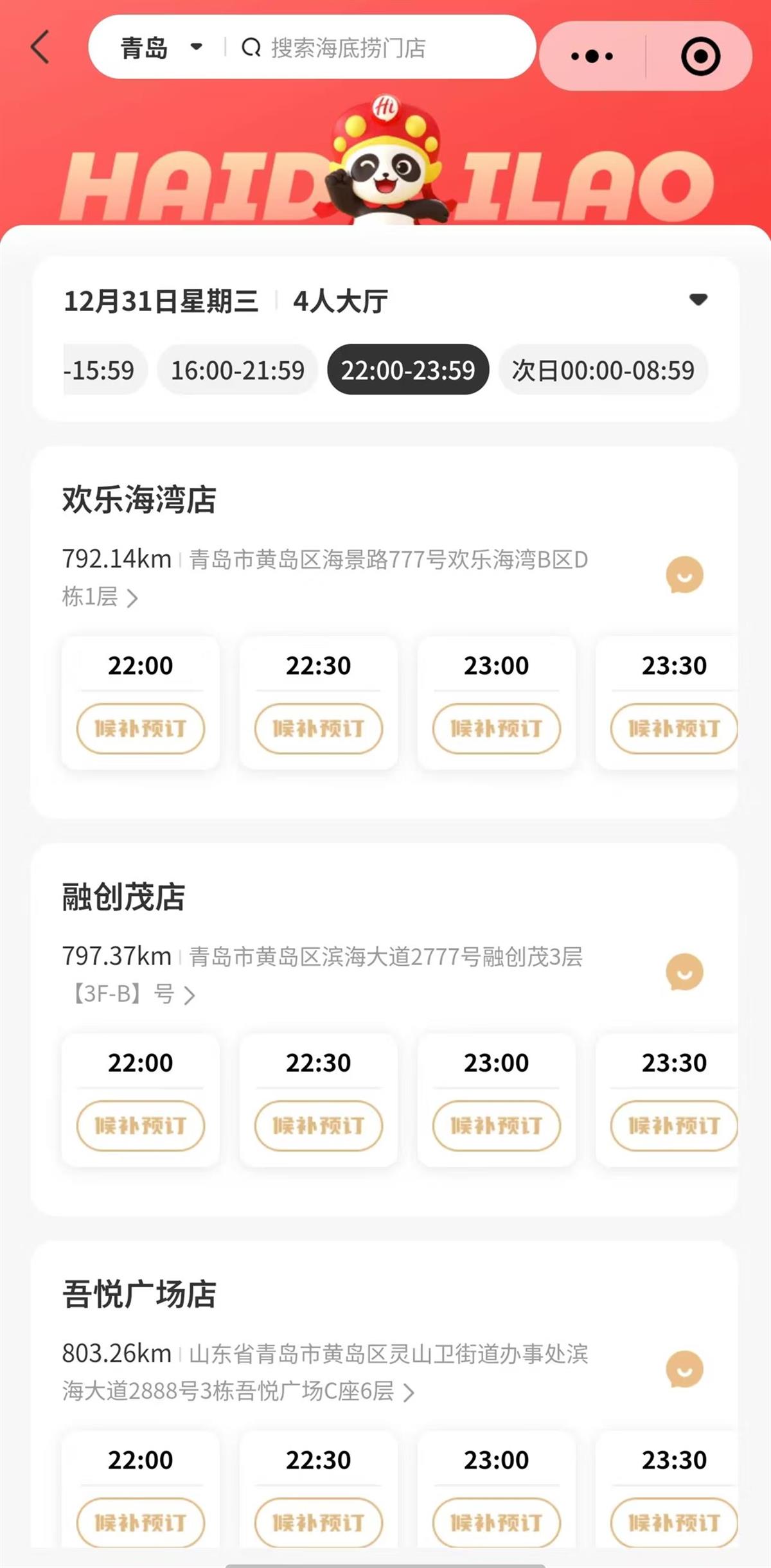Open the mini program three-dot menu
Image resolution: width=771 pixels, height=1568 pixels.
pos(592,57)
